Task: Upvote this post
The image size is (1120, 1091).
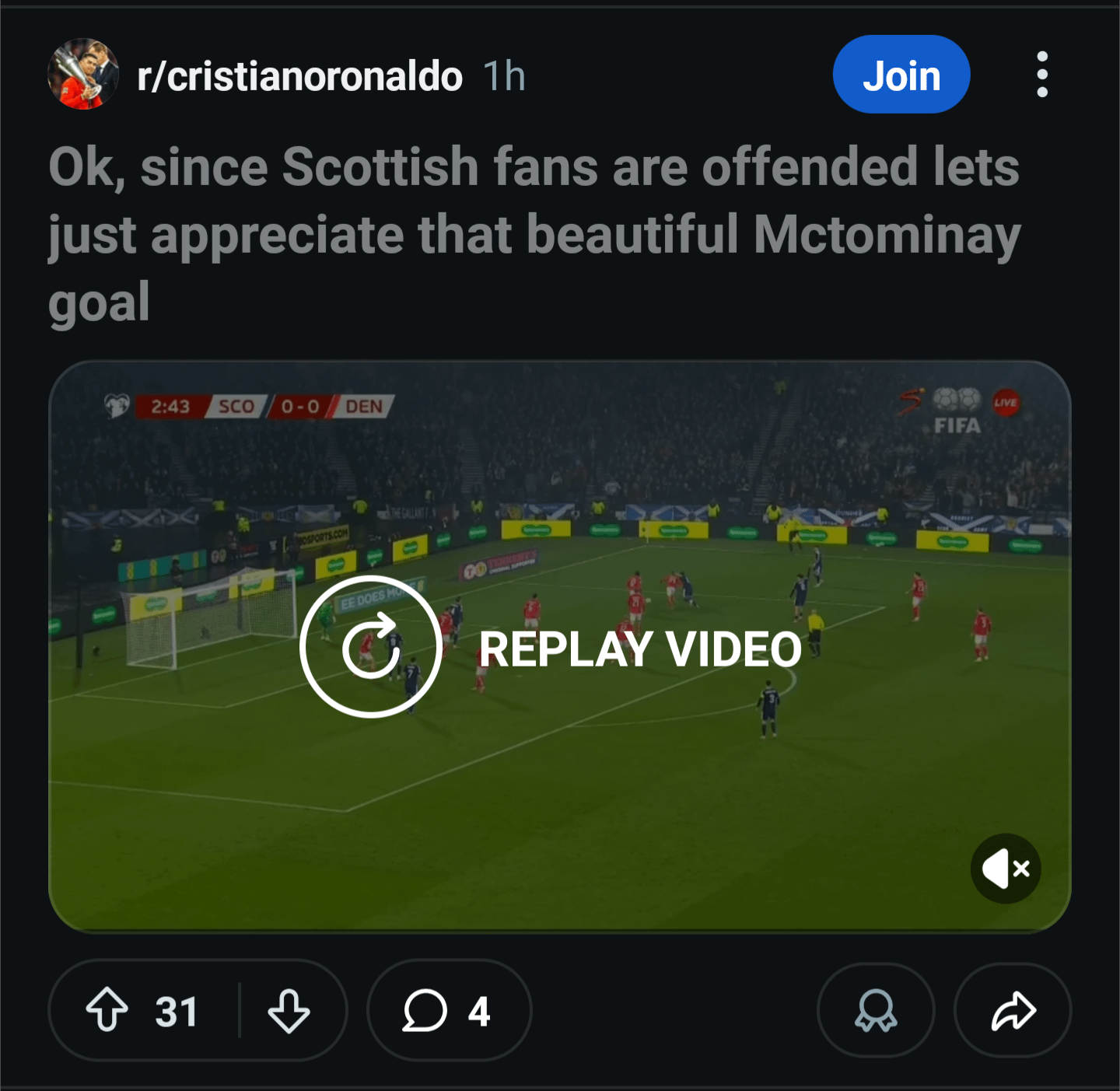Action: [107, 1010]
